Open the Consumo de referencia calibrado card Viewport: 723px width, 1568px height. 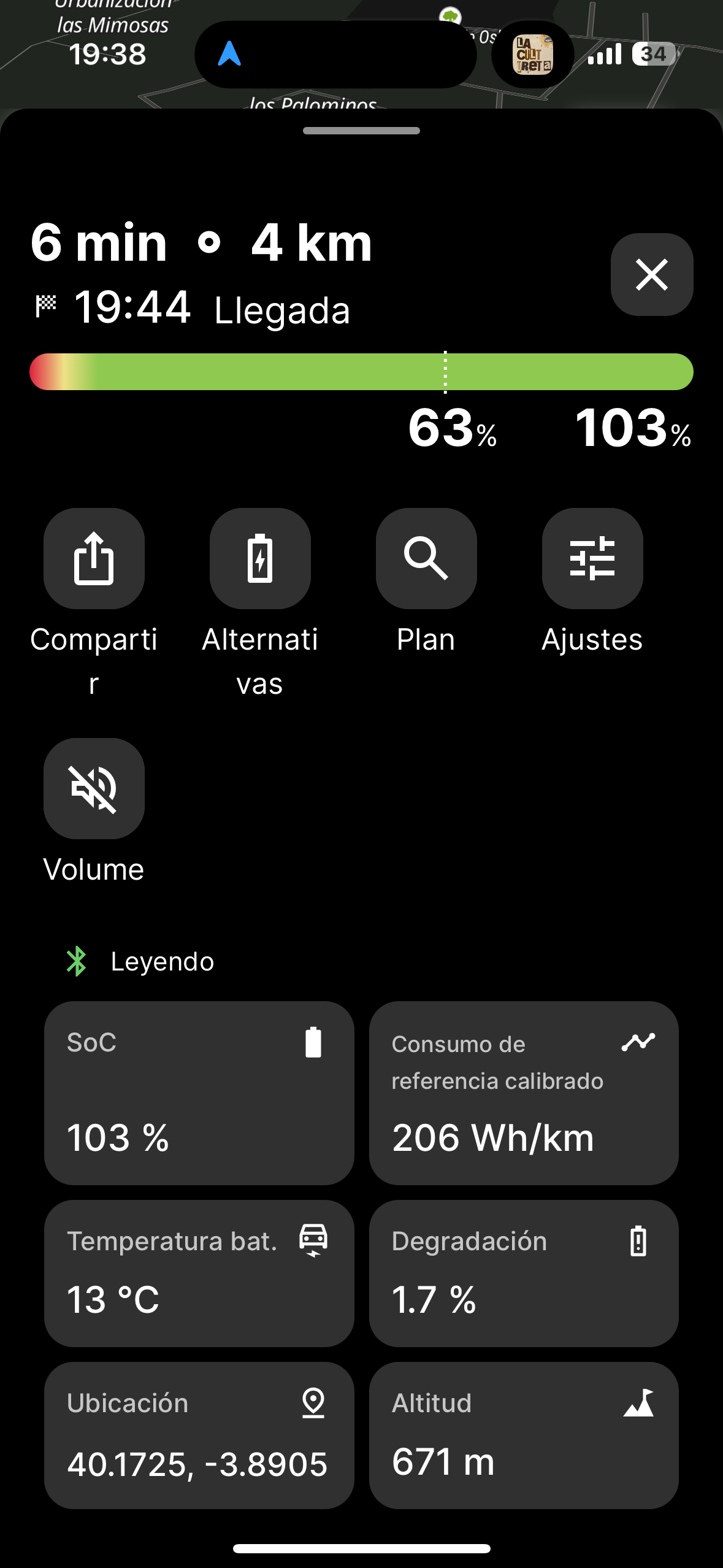524,1093
